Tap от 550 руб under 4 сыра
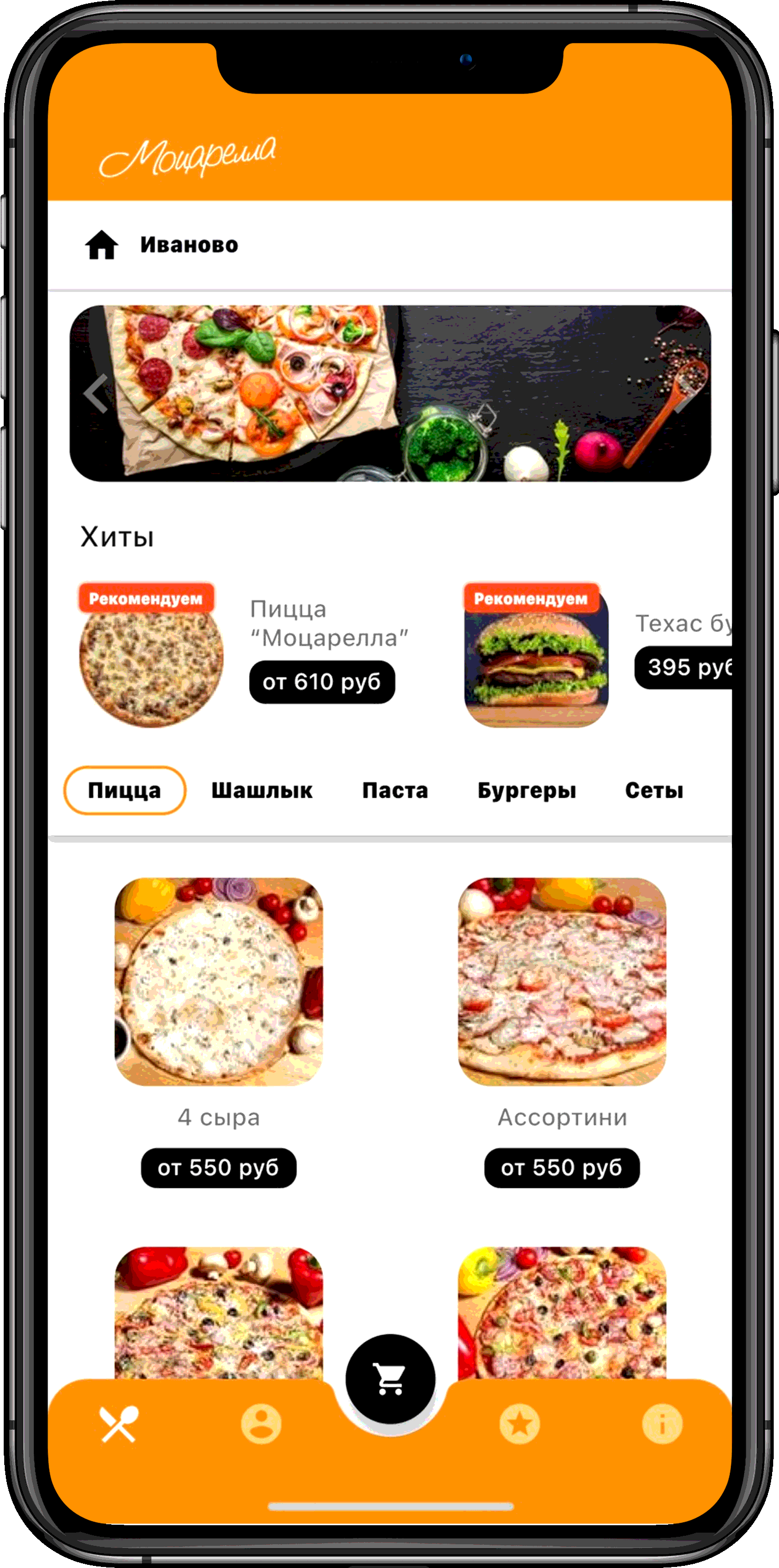The height and width of the screenshot is (1568, 779). [218, 1167]
